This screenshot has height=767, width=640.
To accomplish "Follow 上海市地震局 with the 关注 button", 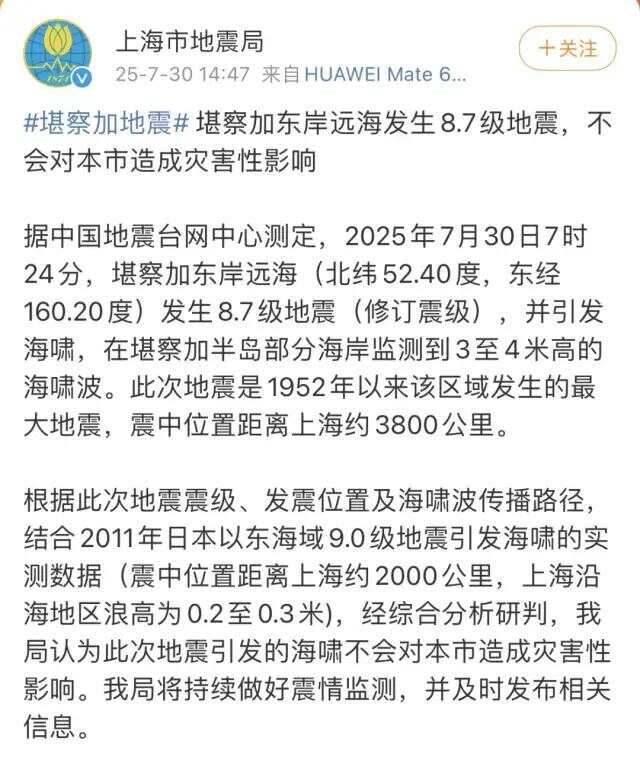I will coord(567,47).
